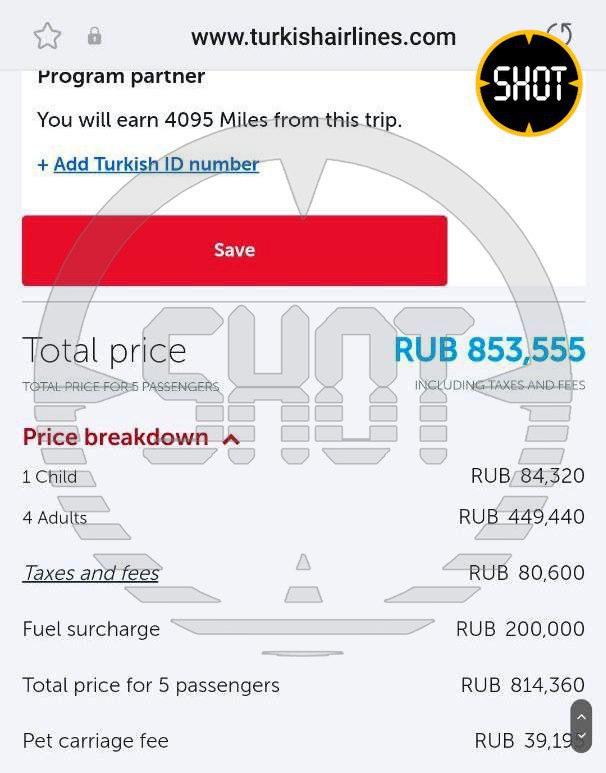This screenshot has height=773, width=606.
Task: Tap the fast scroll handle with arrows
Action: pyautogui.click(x=581, y=726)
